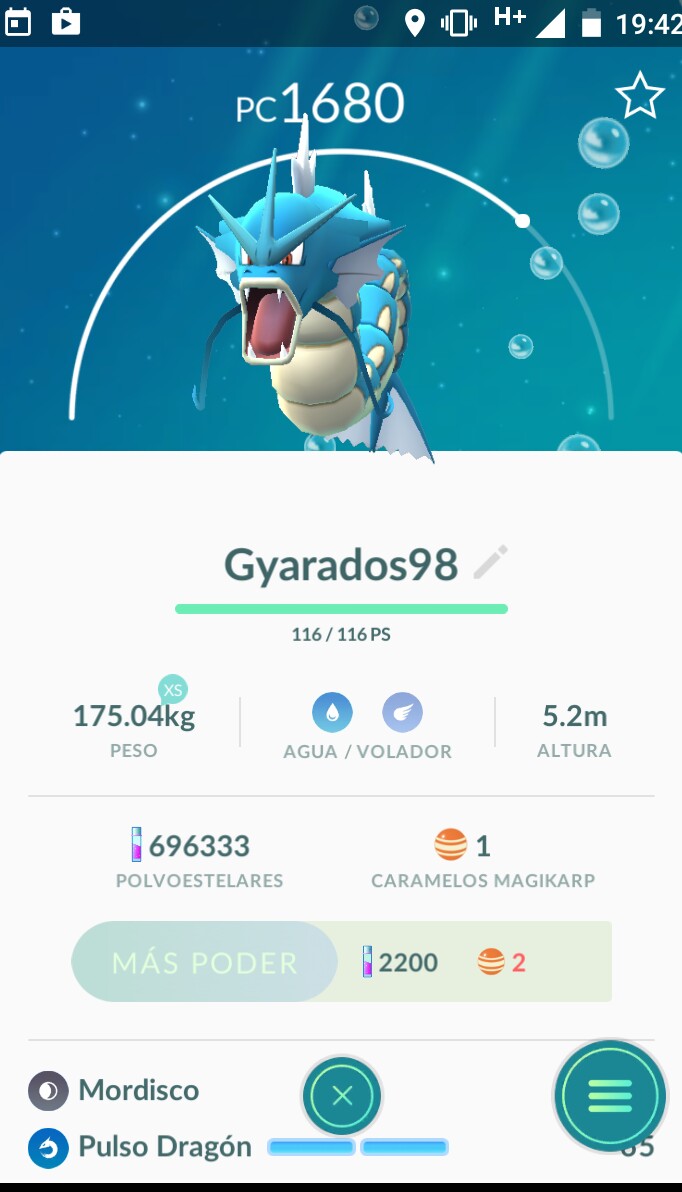The image size is (682, 1192).
Task: Tap the MÁS PODER power-up button
Action: (x=205, y=962)
